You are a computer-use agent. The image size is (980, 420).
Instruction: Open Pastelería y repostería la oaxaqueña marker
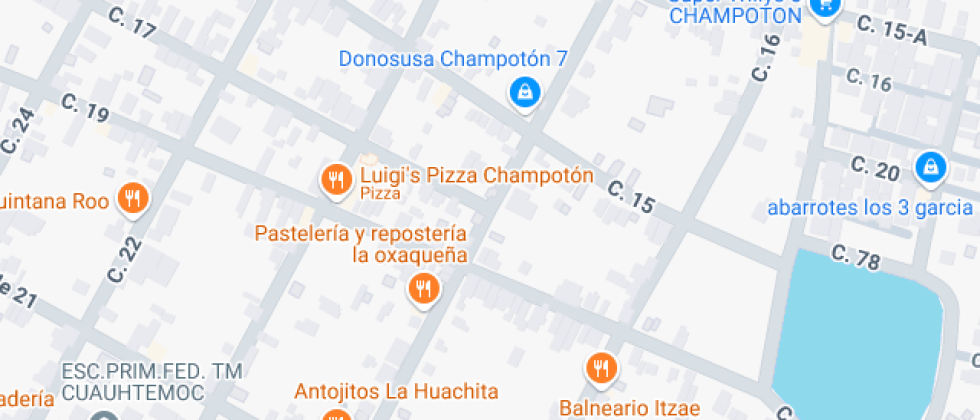coord(424,289)
